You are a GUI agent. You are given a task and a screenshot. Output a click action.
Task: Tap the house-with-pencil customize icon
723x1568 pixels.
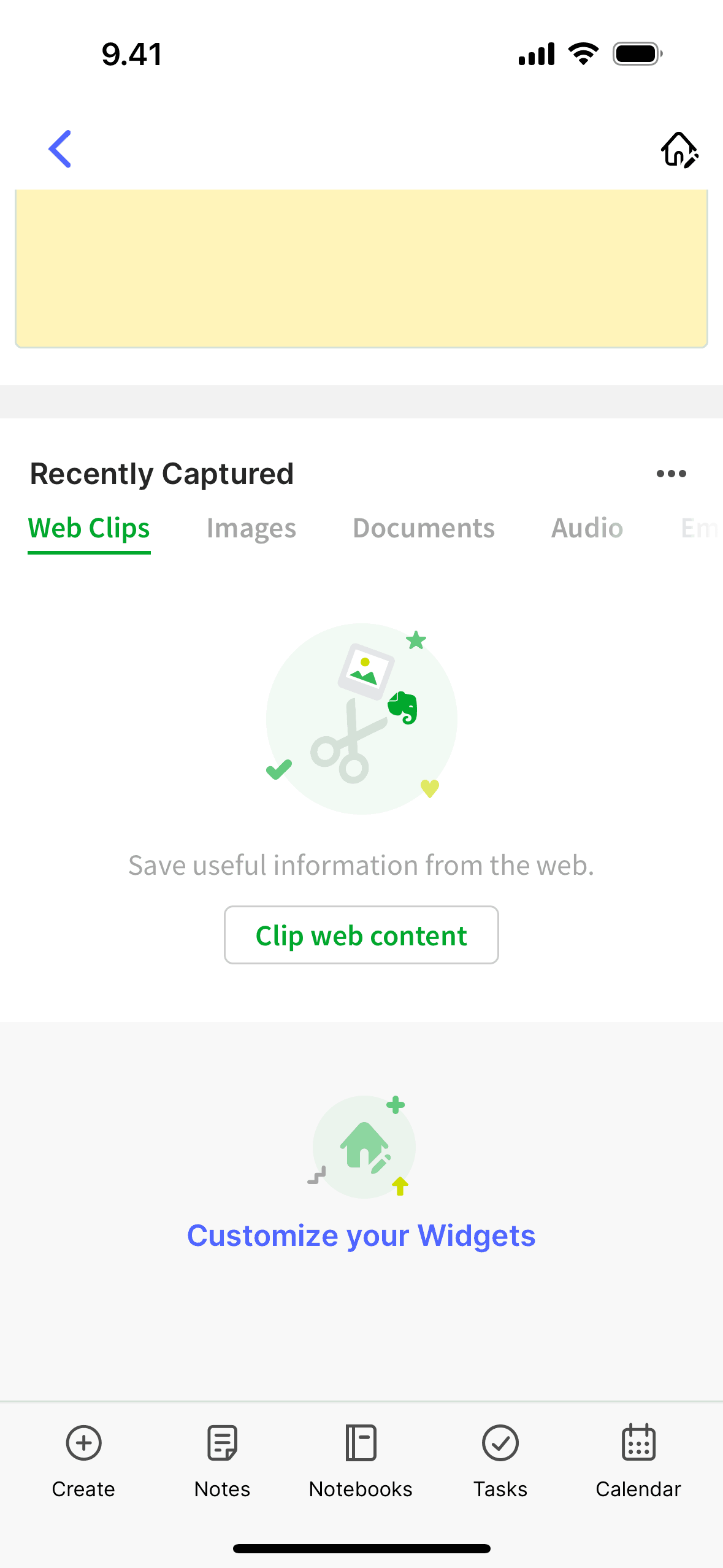pos(679,149)
